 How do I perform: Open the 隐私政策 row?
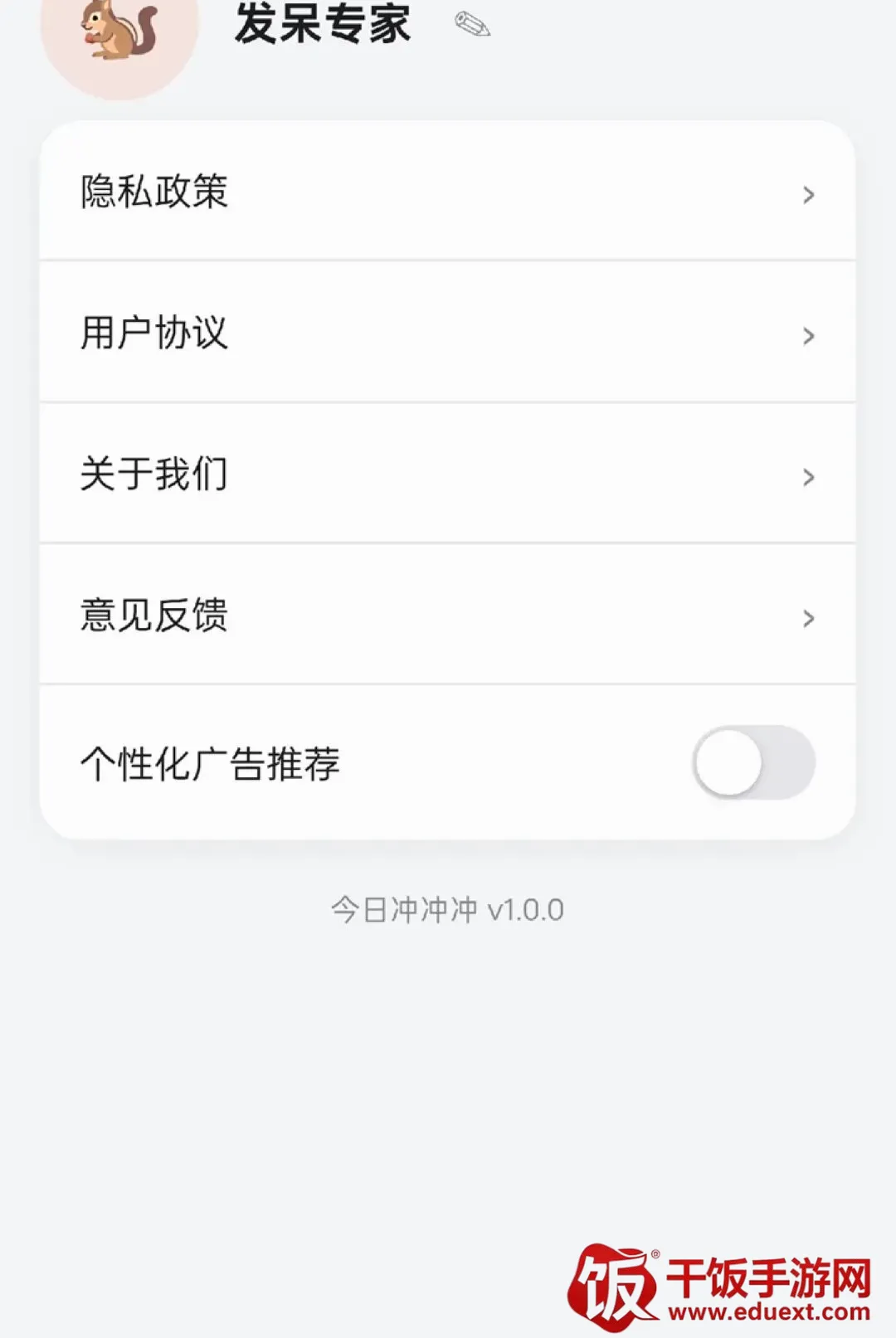pyautogui.click(x=447, y=192)
